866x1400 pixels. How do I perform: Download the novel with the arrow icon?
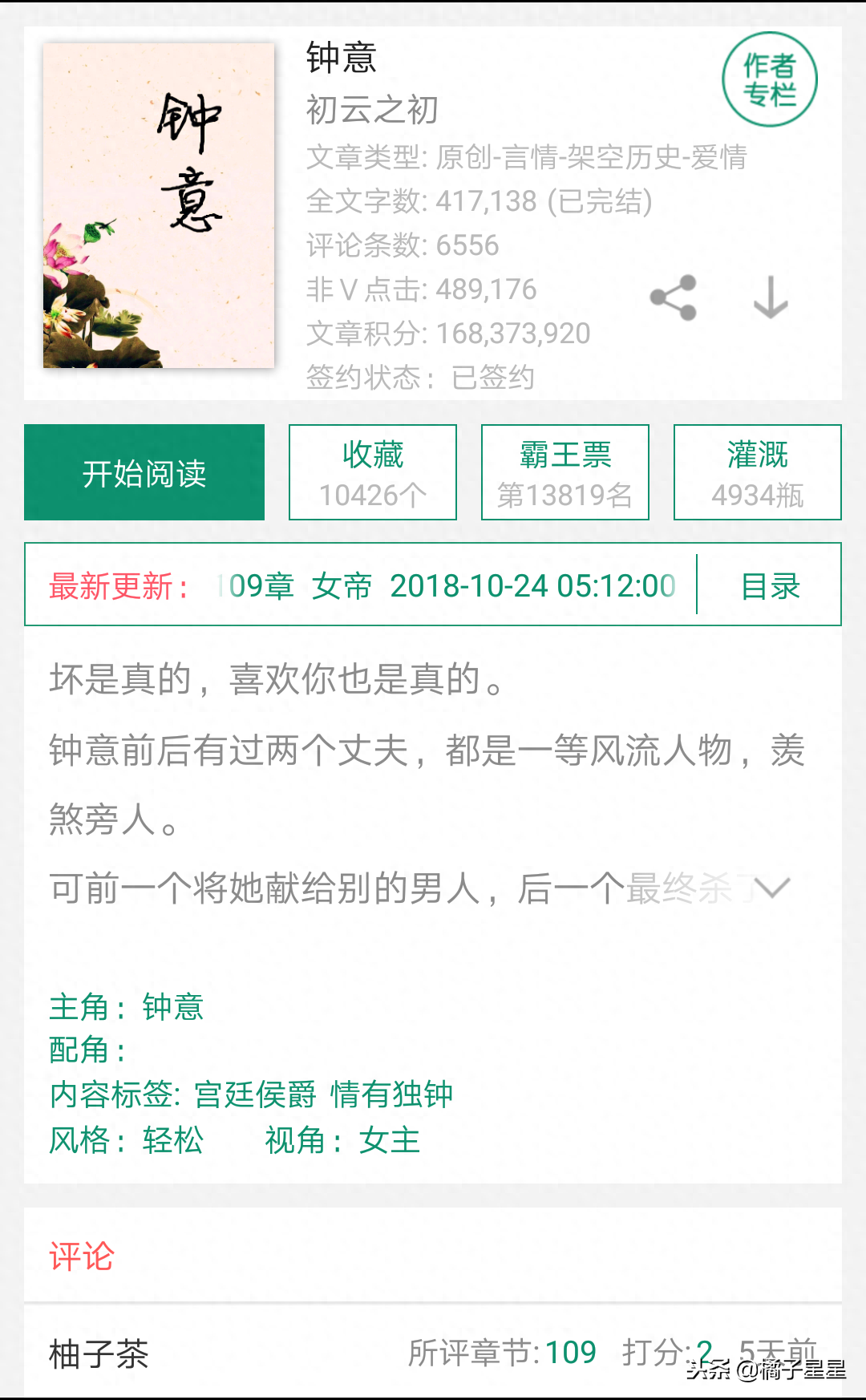(771, 297)
